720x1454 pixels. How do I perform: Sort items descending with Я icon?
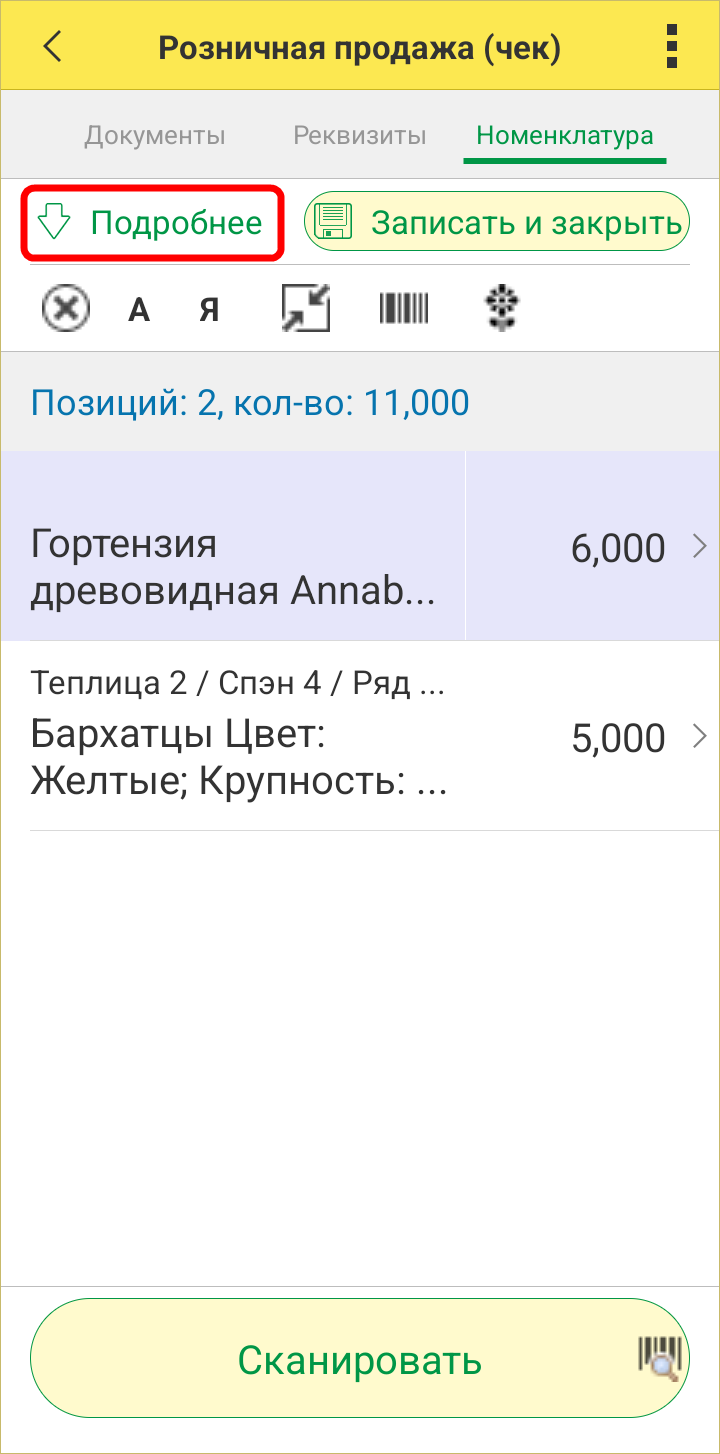pos(208,310)
